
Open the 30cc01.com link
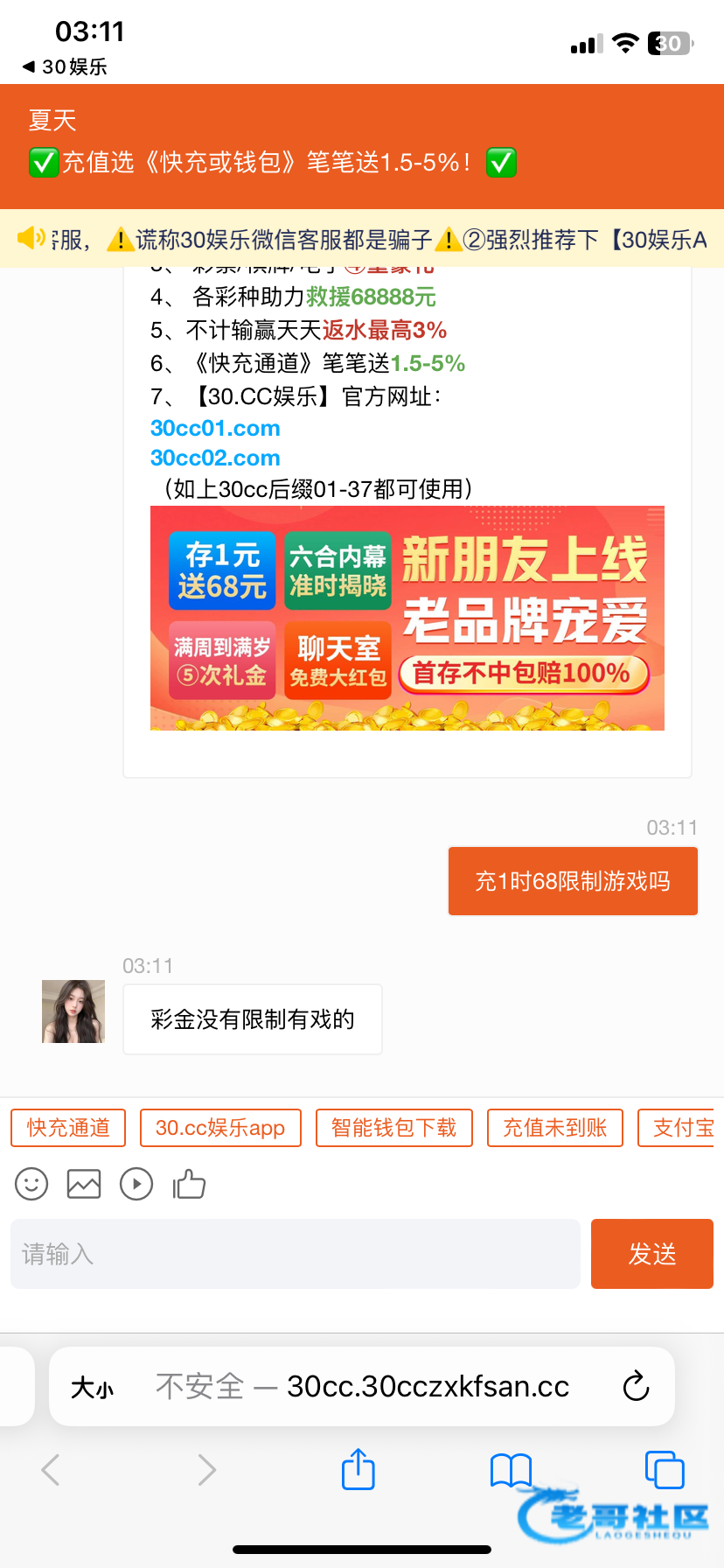pyautogui.click(x=215, y=429)
